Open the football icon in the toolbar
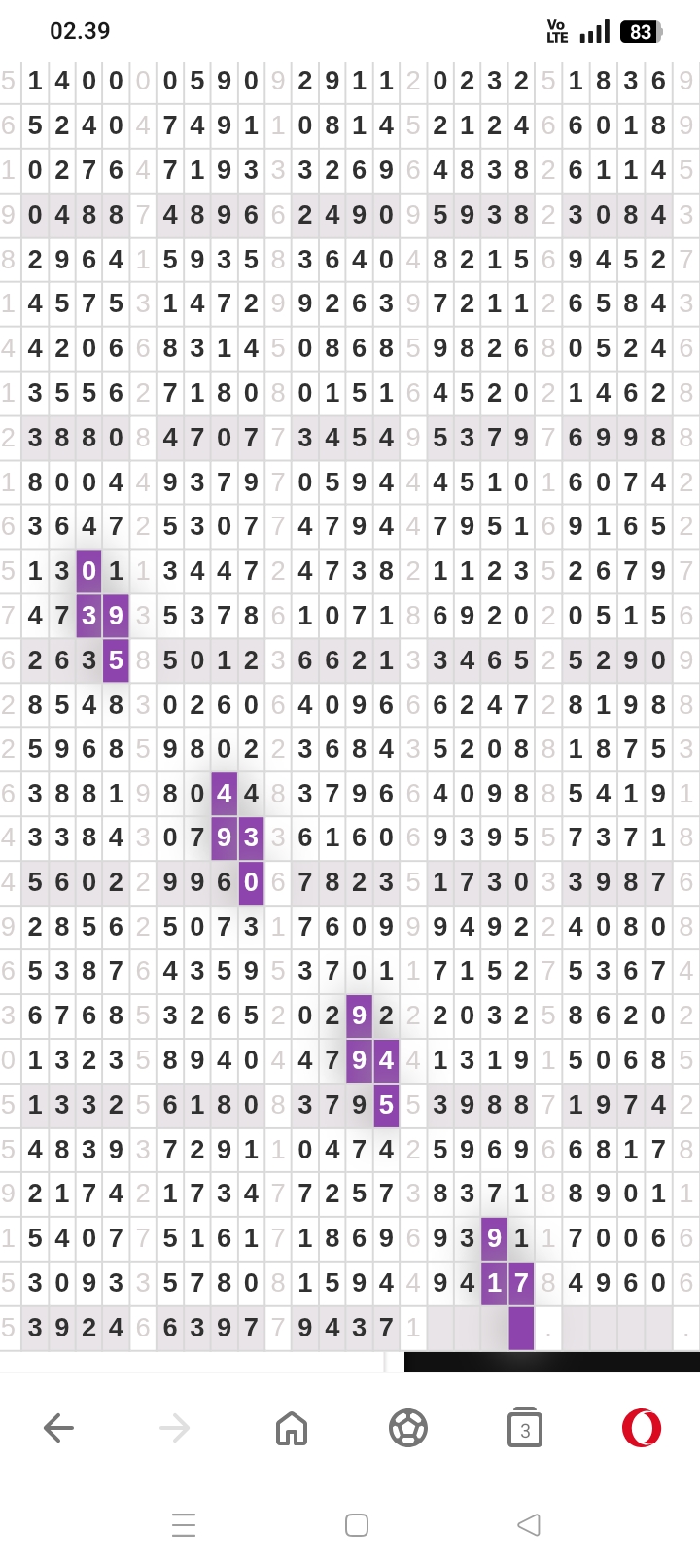Image resolution: width=700 pixels, height=1568 pixels. pos(408,1428)
